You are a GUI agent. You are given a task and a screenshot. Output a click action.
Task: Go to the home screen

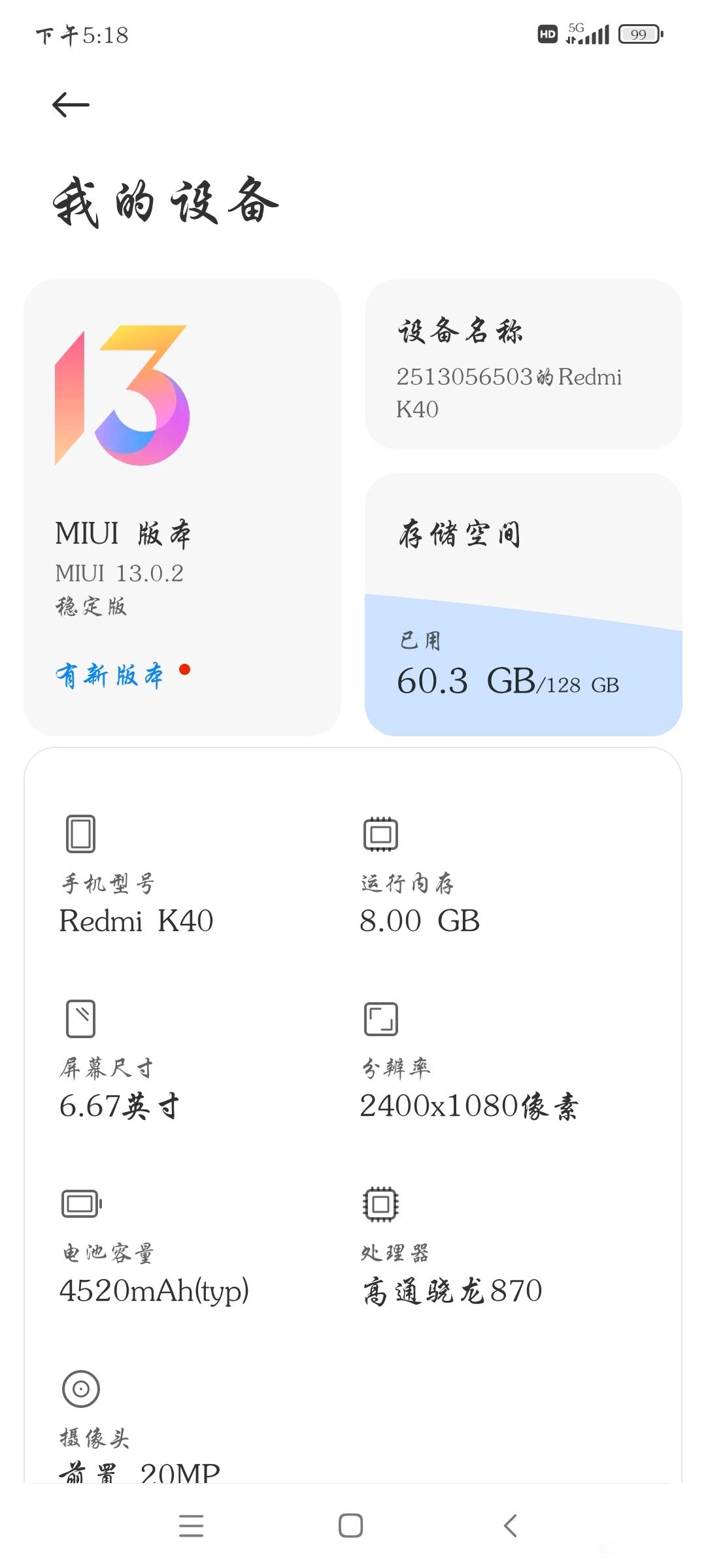(351, 1526)
